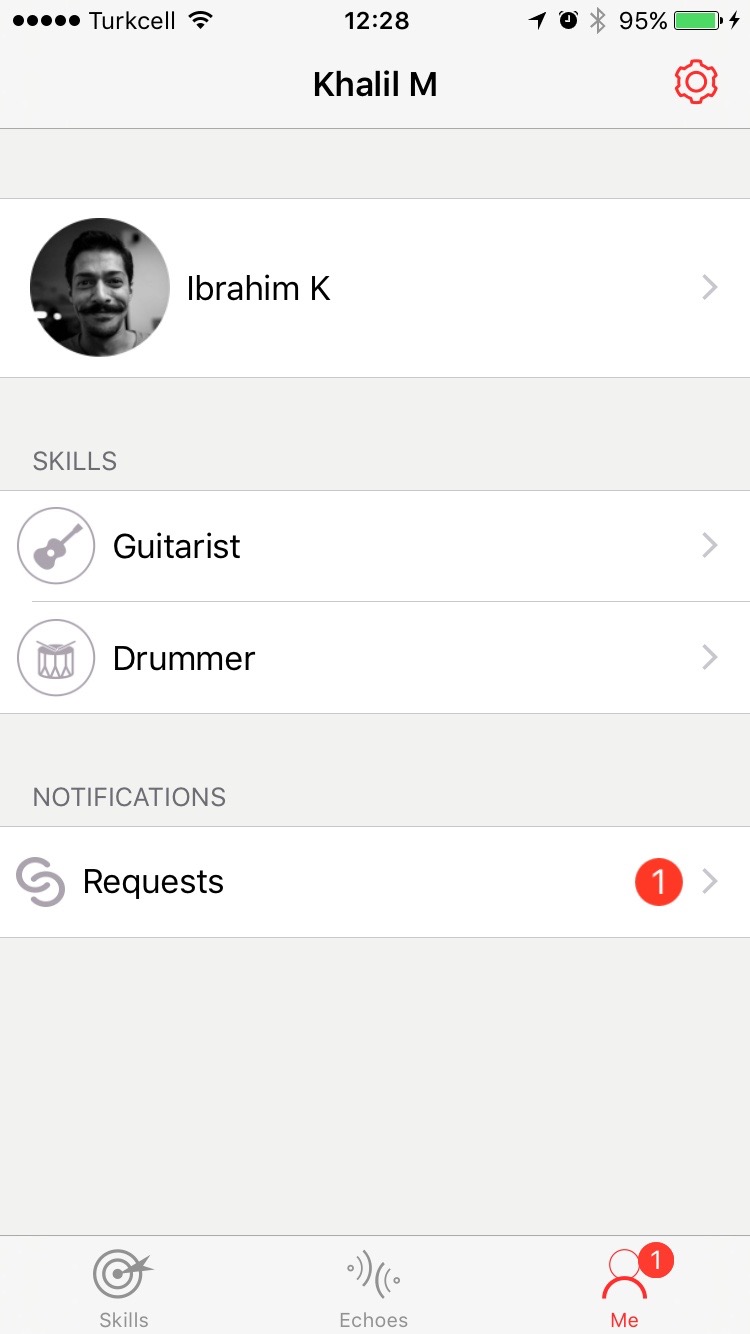Select the Me tab
The height and width of the screenshot is (1334, 750).
point(625,1288)
